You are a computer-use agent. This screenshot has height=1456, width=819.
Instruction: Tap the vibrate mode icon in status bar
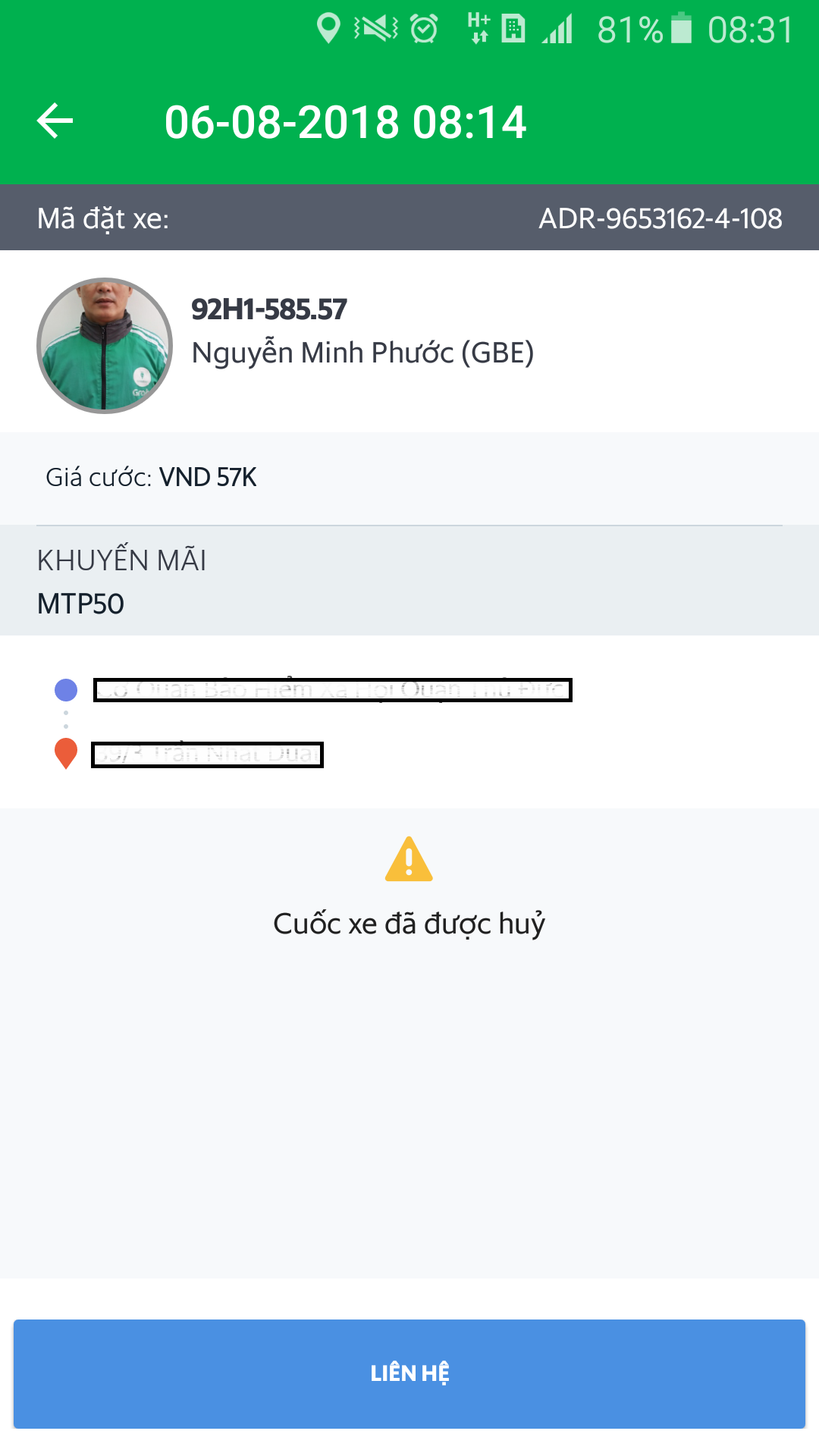[375, 29]
